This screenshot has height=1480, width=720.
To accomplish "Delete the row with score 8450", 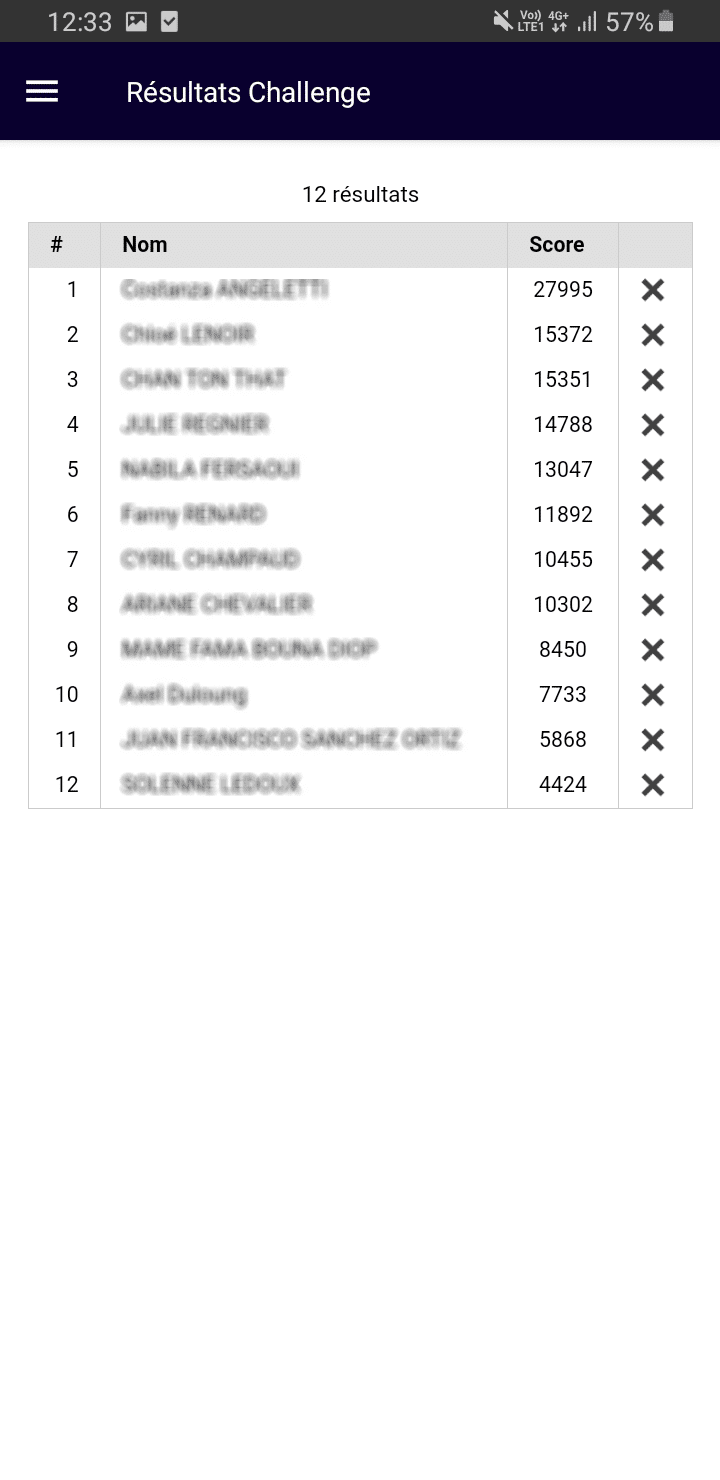I will tap(653, 650).
